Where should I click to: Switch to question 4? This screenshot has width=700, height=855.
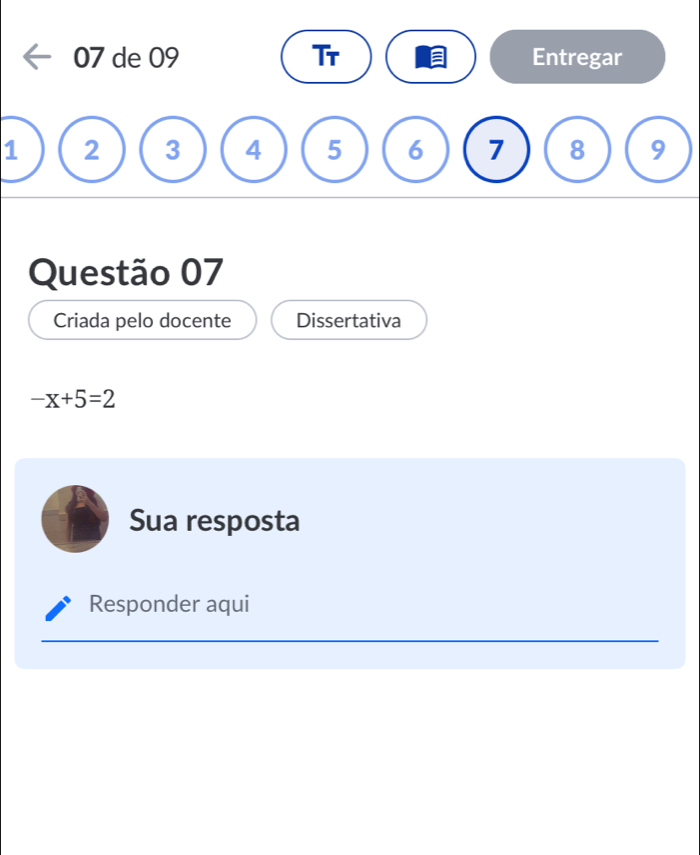click(x=253, y=150)
